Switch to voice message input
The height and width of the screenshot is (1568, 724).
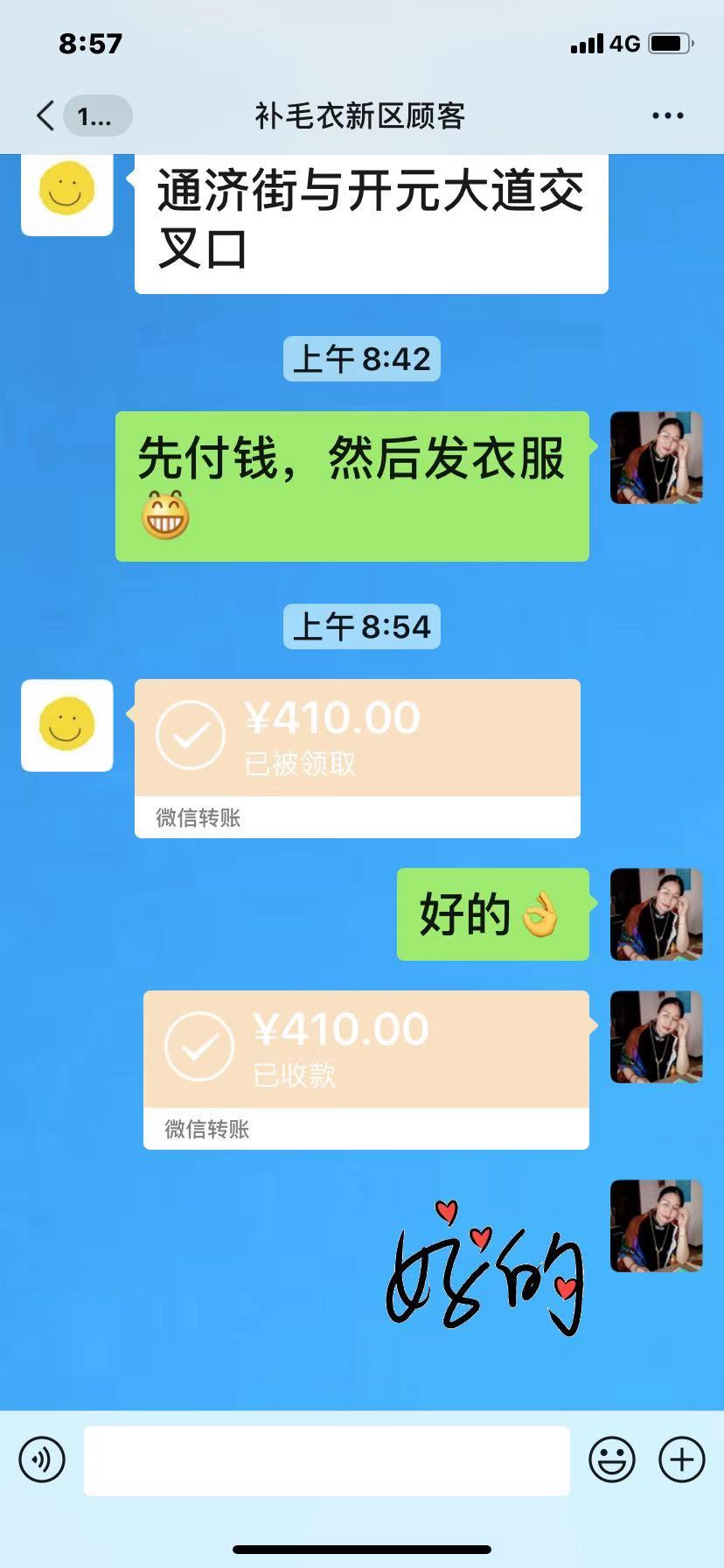(42, 1459)
